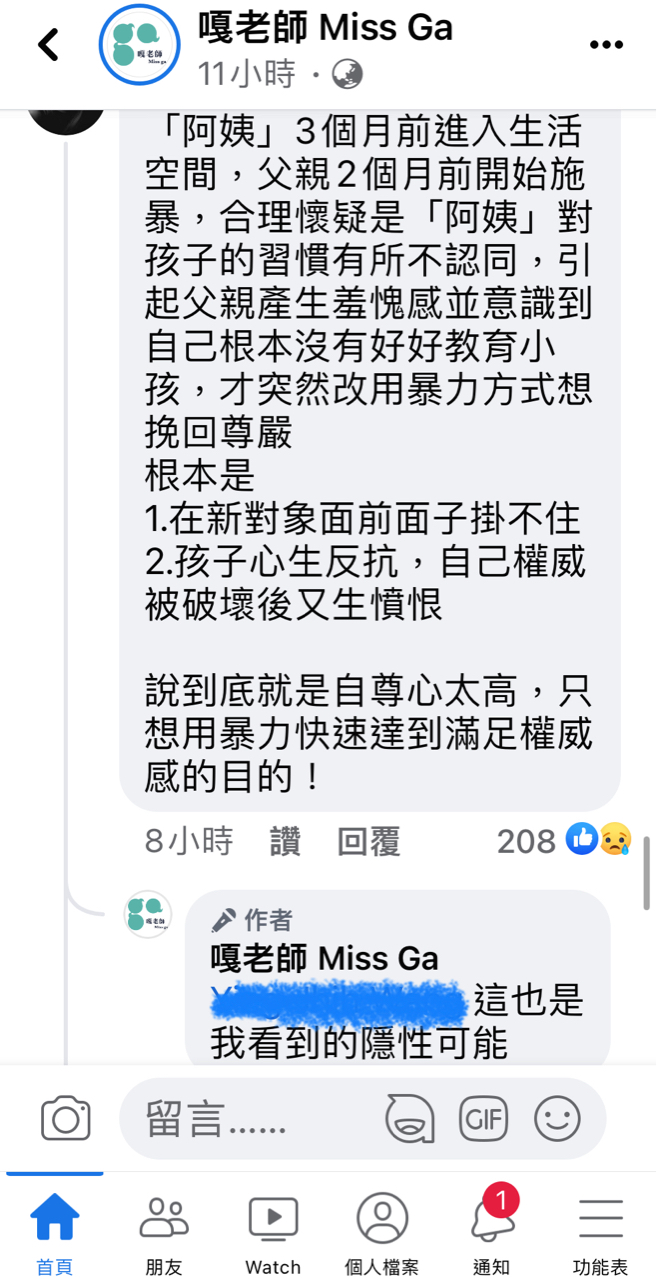
Task: Open the camera to attach a photo
Action: coord(66,1119)
